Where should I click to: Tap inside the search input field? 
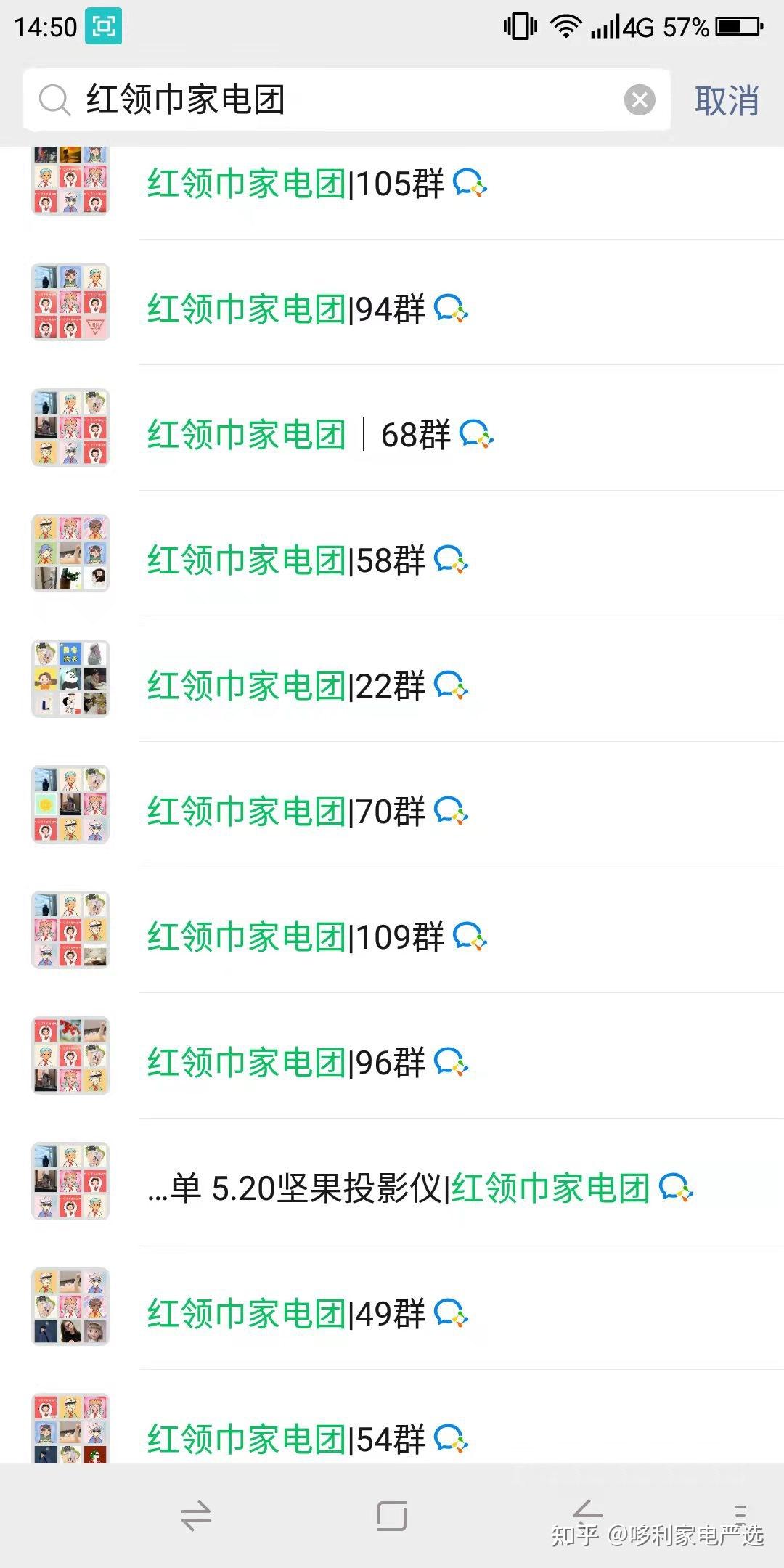[x=327, y=102]
